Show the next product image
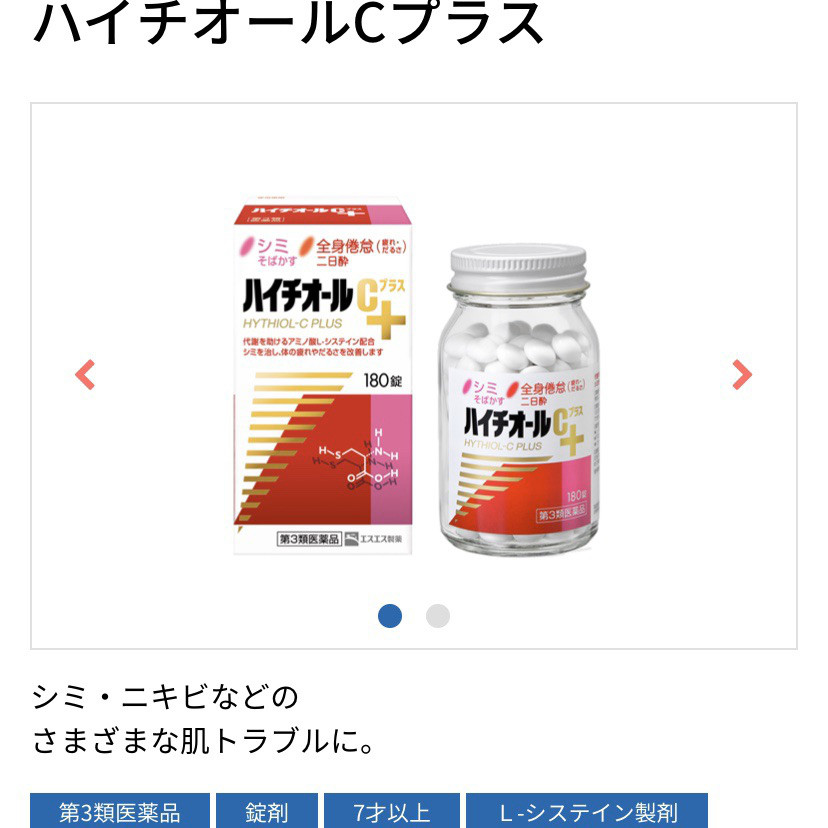This screenshot has width=828, height=828. 741,375
